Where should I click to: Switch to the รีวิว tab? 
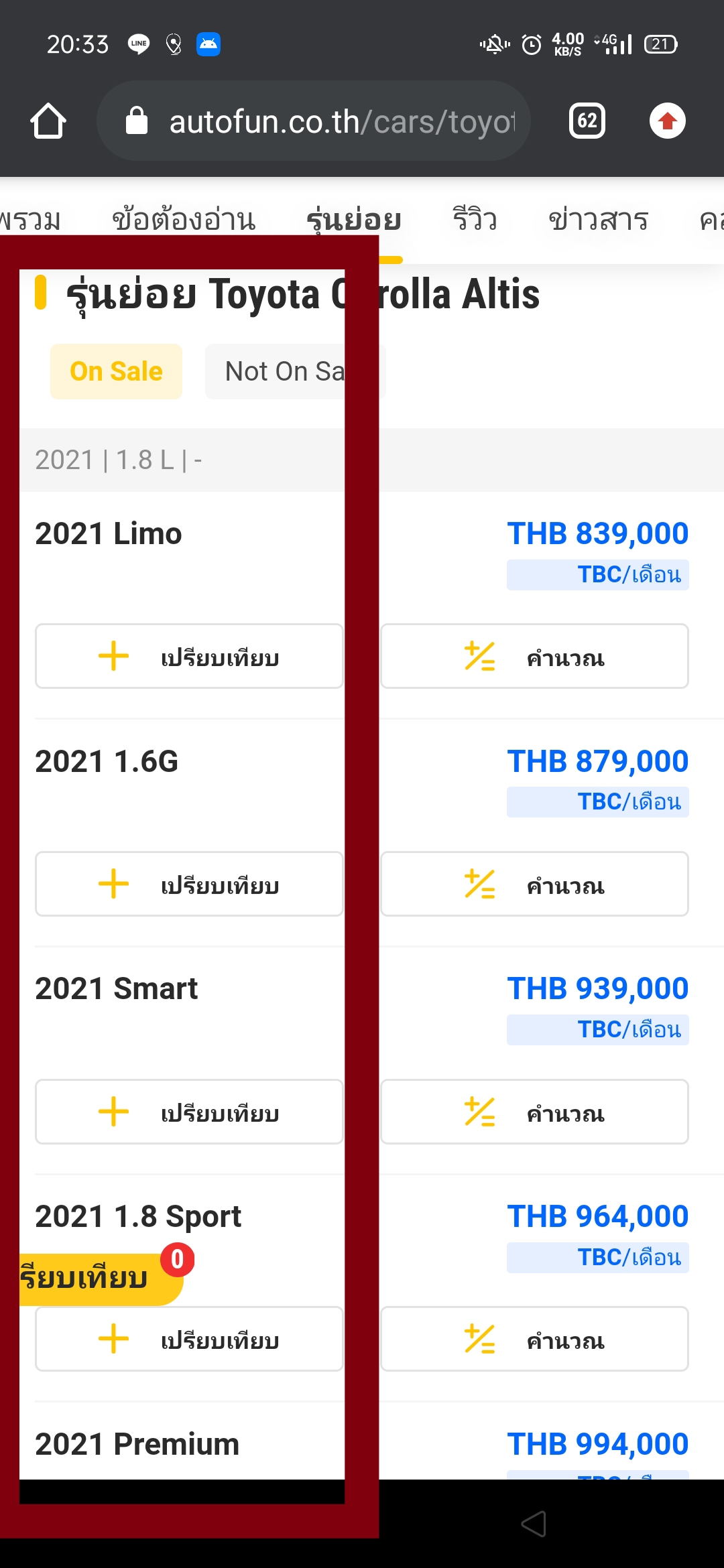[x=475, y=220]
